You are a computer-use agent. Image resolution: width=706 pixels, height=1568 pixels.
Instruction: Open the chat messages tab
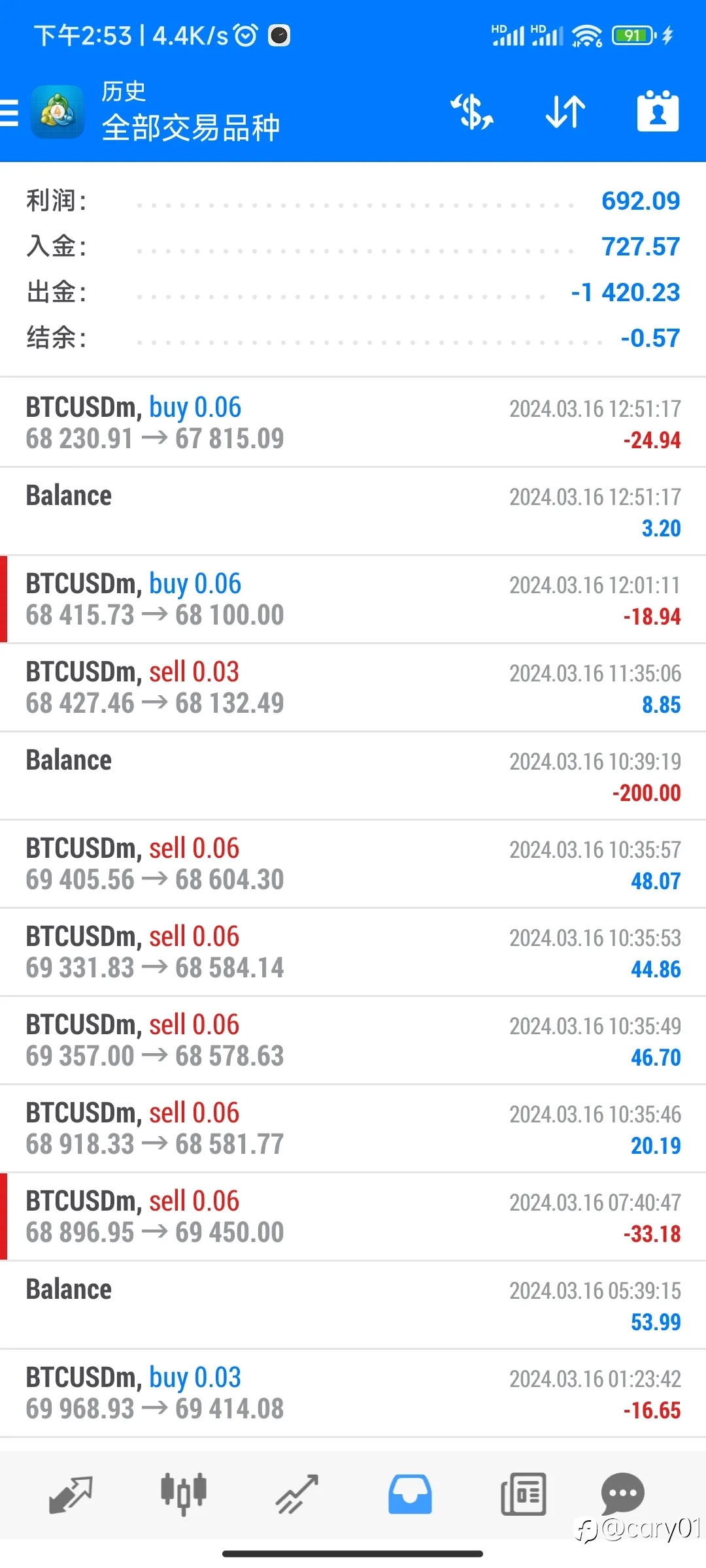coord(623,1494)
